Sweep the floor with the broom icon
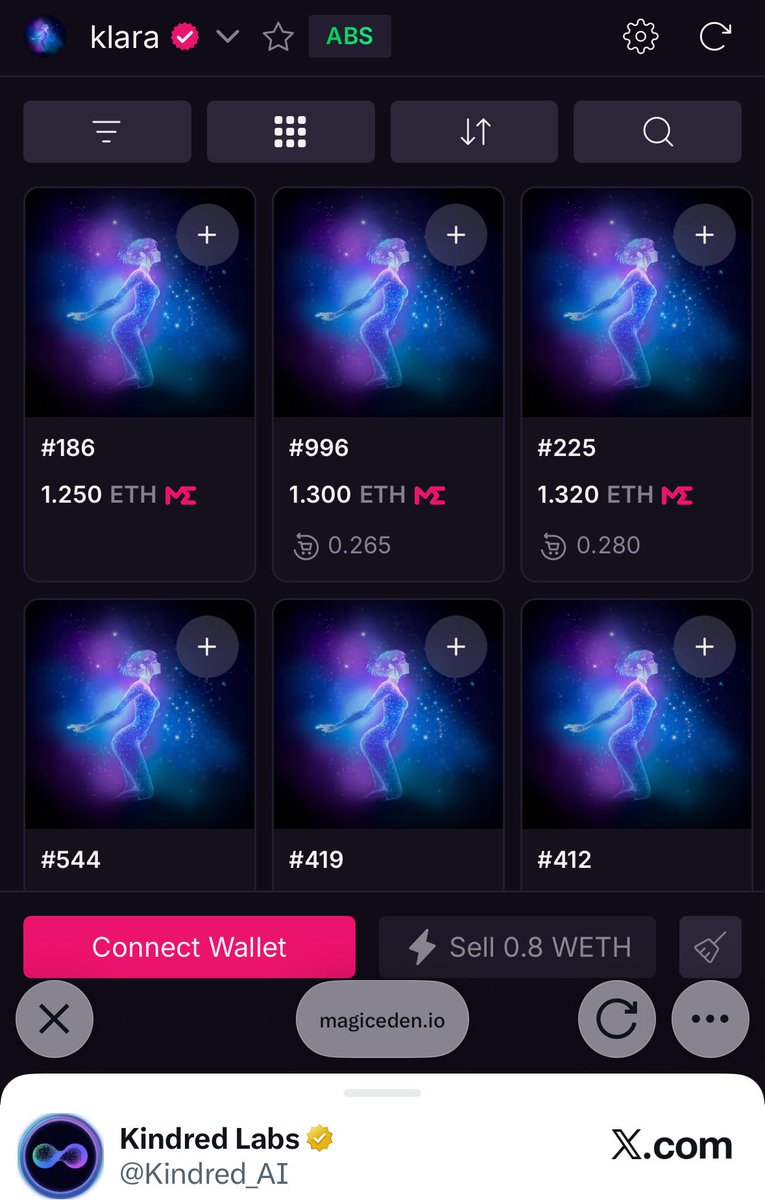Image resolution: width=765 pixels, height=1200 pixels. 710,947
